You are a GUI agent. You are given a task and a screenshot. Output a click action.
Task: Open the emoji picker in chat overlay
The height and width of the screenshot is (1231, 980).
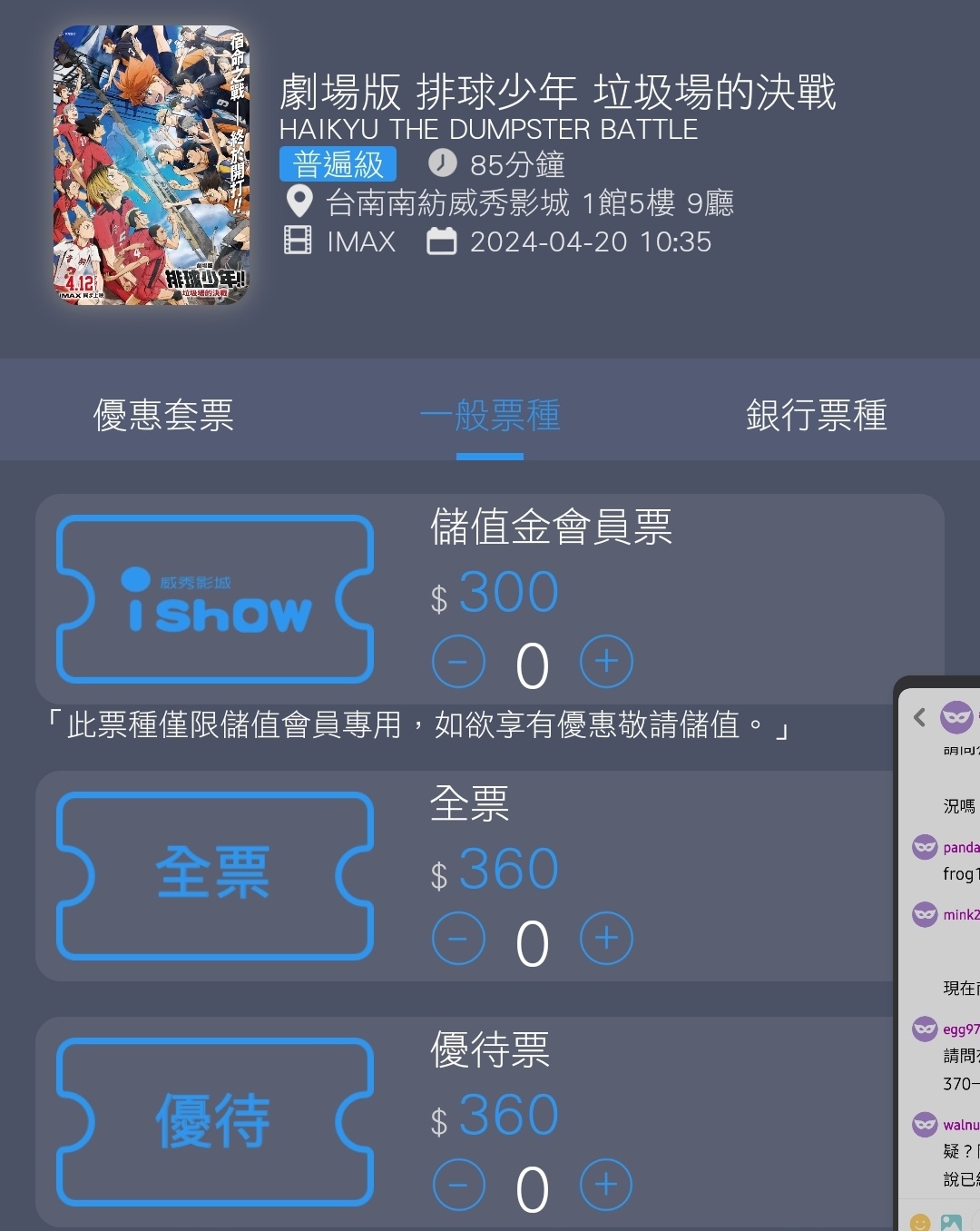click(x=920, y=1222)
